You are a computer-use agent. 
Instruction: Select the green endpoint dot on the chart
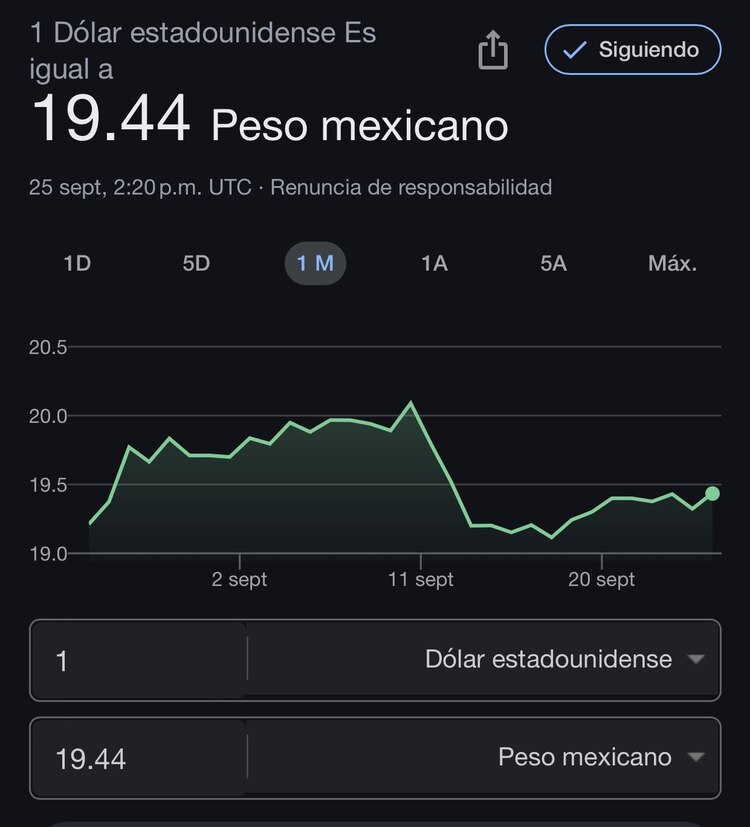[x=711, y=492]
